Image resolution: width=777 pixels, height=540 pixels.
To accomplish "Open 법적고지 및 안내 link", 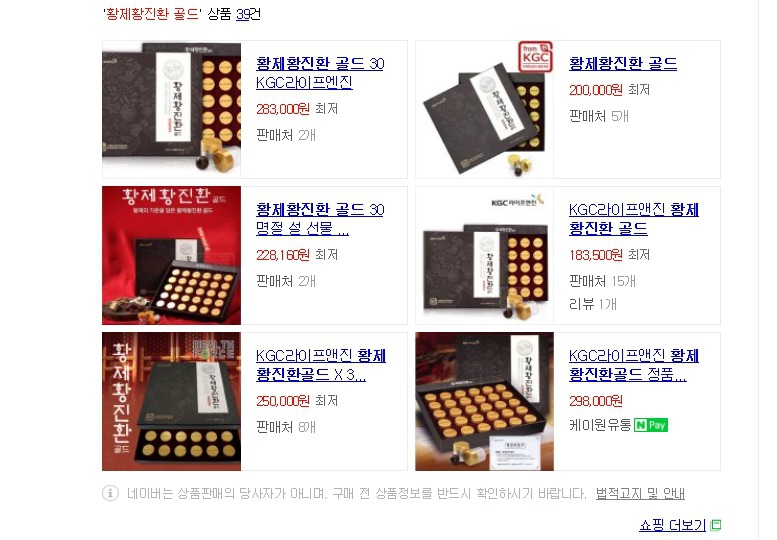I will (x=640, y=494).
